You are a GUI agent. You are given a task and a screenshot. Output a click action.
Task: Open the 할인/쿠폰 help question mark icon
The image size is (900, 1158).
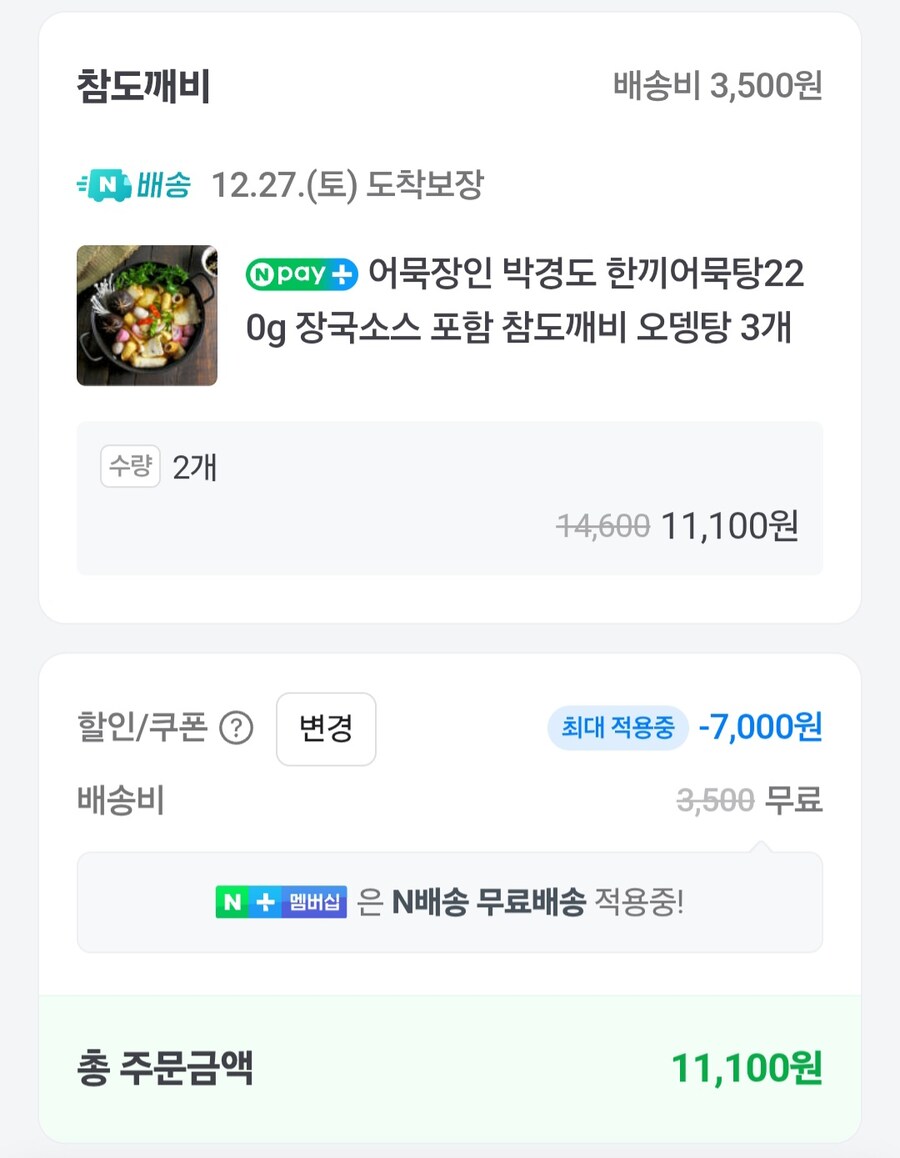tap(234, 729)
